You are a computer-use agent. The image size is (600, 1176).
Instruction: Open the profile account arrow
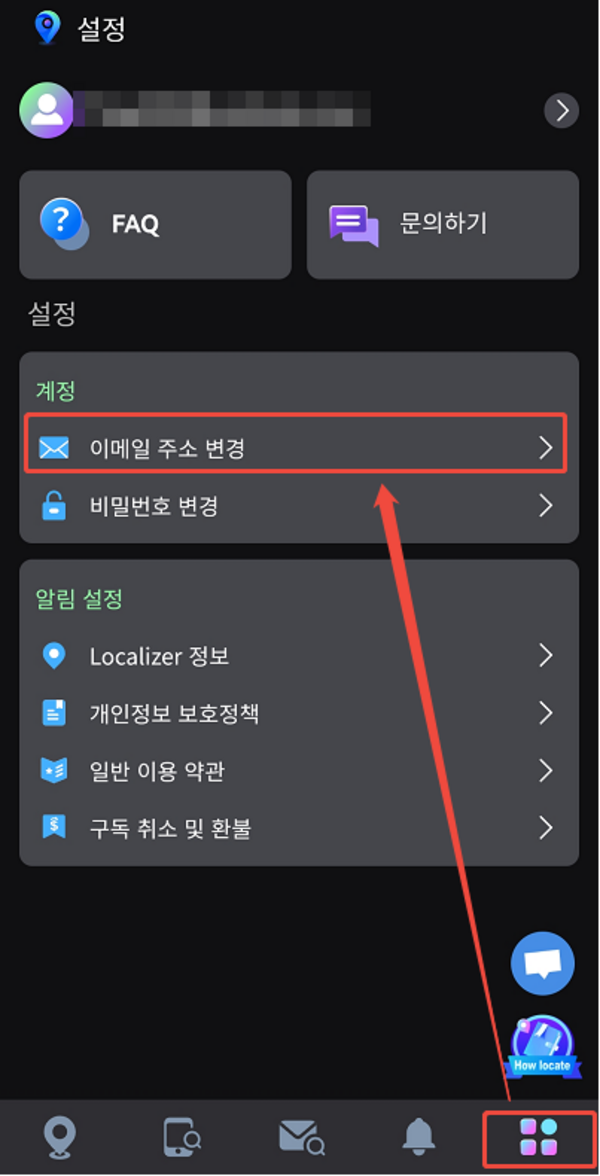pos(561,110)
